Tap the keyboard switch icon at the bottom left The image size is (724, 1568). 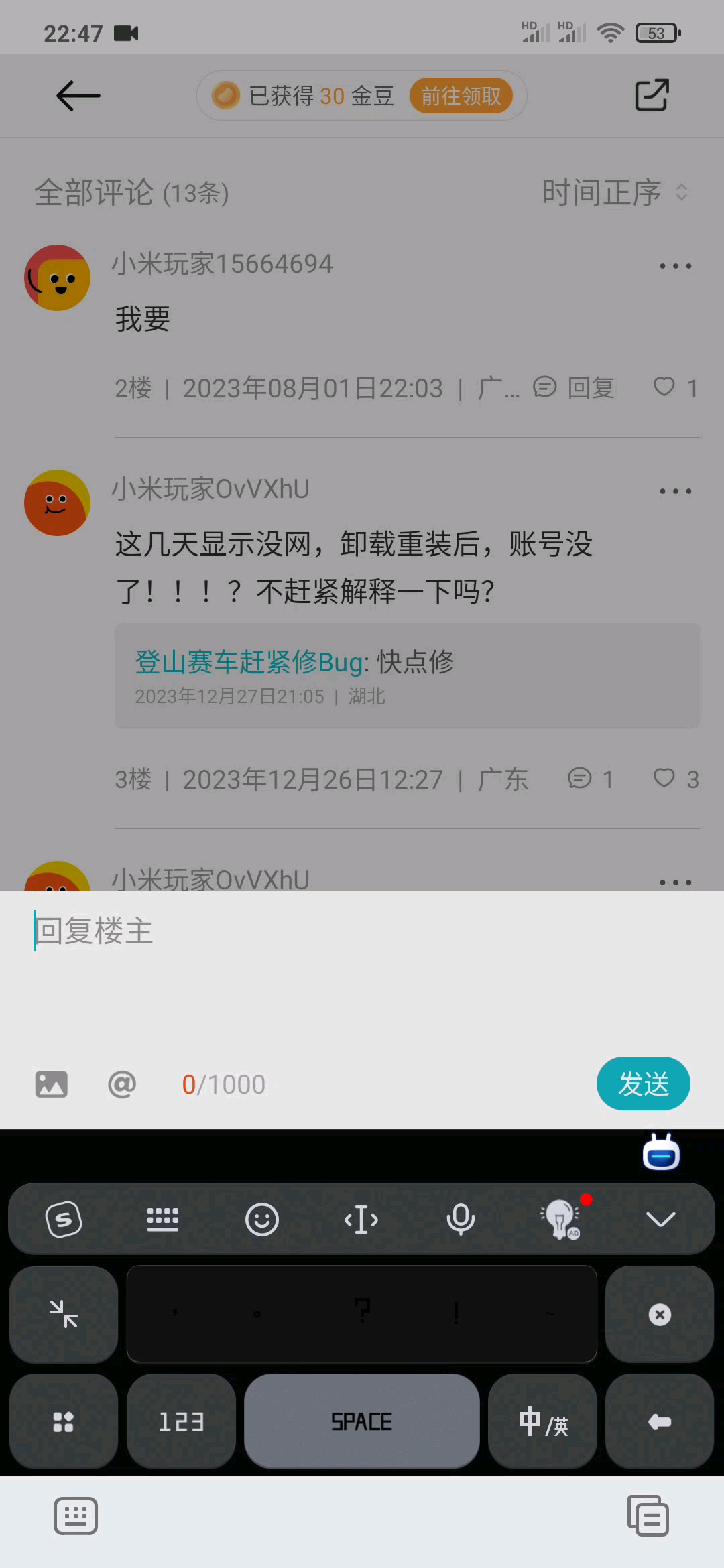click(x=76, y=1516)
